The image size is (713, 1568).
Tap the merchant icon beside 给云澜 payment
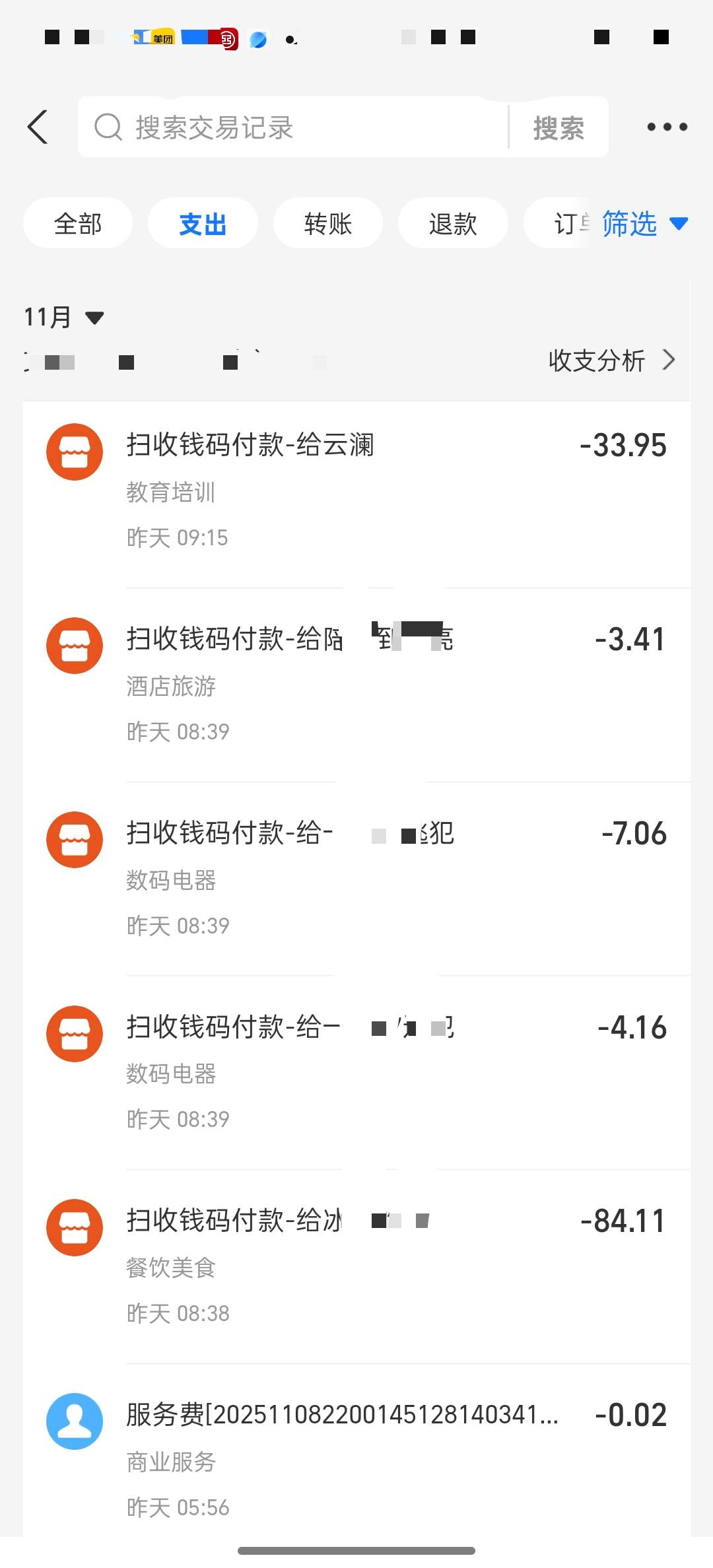(x=74, y=451)
